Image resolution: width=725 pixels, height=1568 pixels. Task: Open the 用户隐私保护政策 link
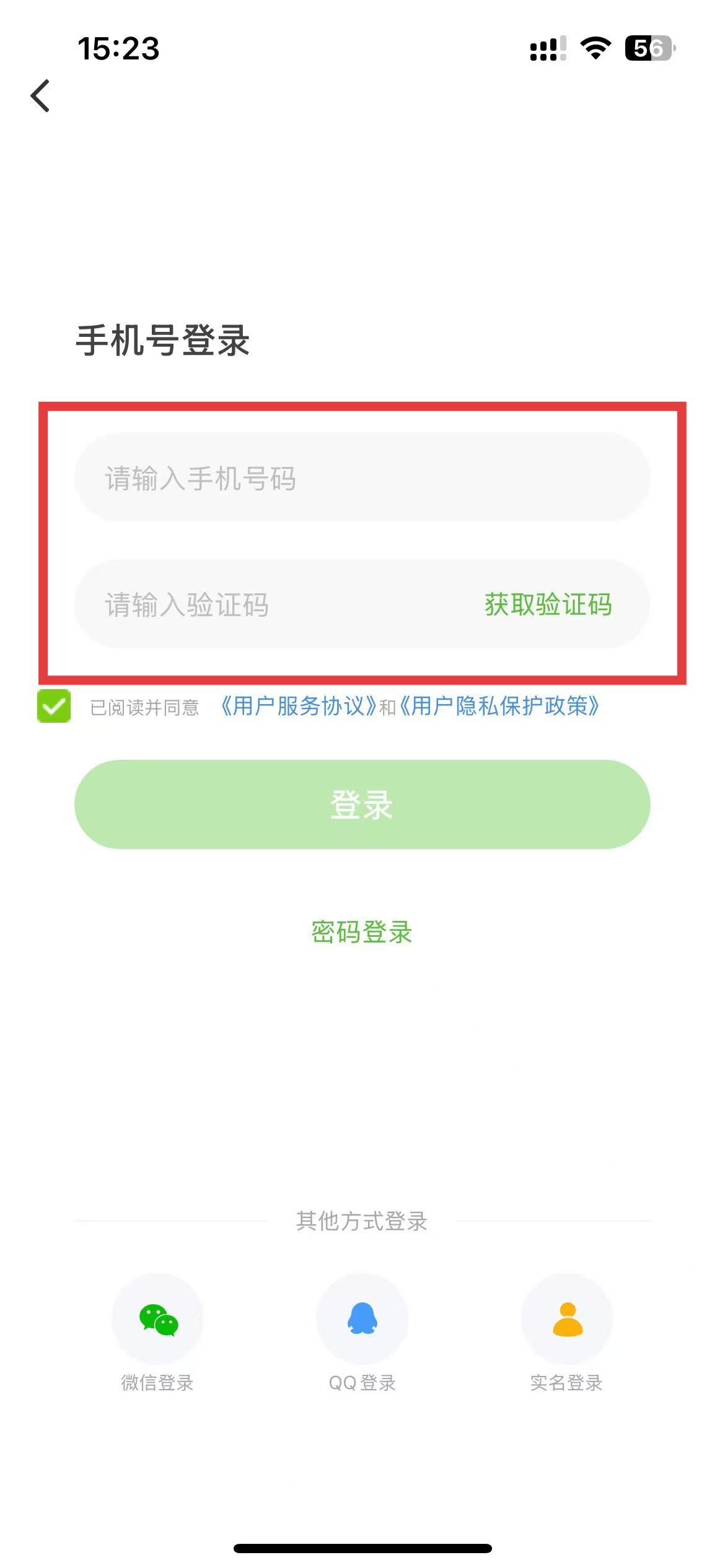click(499, 706)
